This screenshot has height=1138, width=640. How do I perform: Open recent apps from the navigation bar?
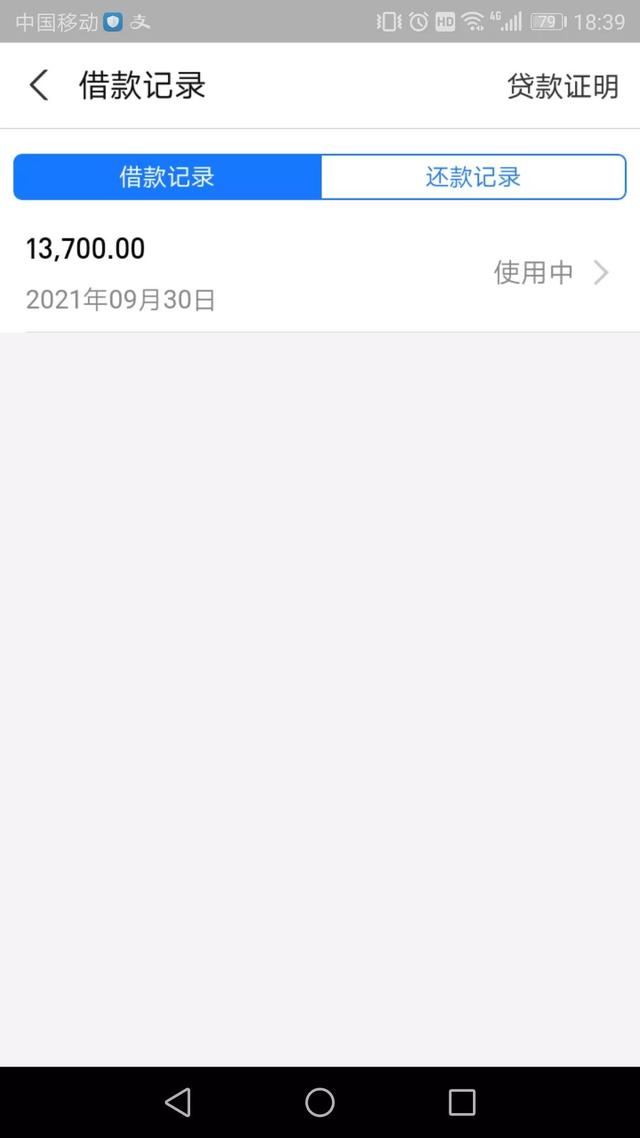coord(462,1102)
